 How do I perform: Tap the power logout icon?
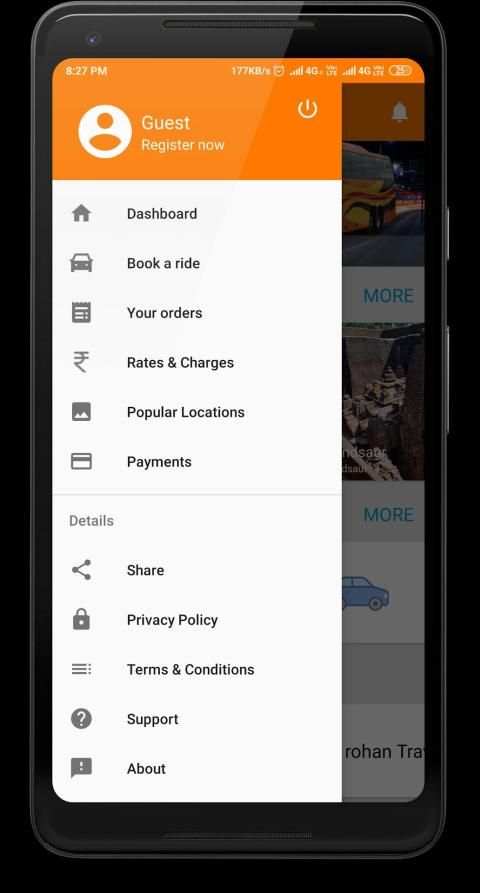coord(307,109)
